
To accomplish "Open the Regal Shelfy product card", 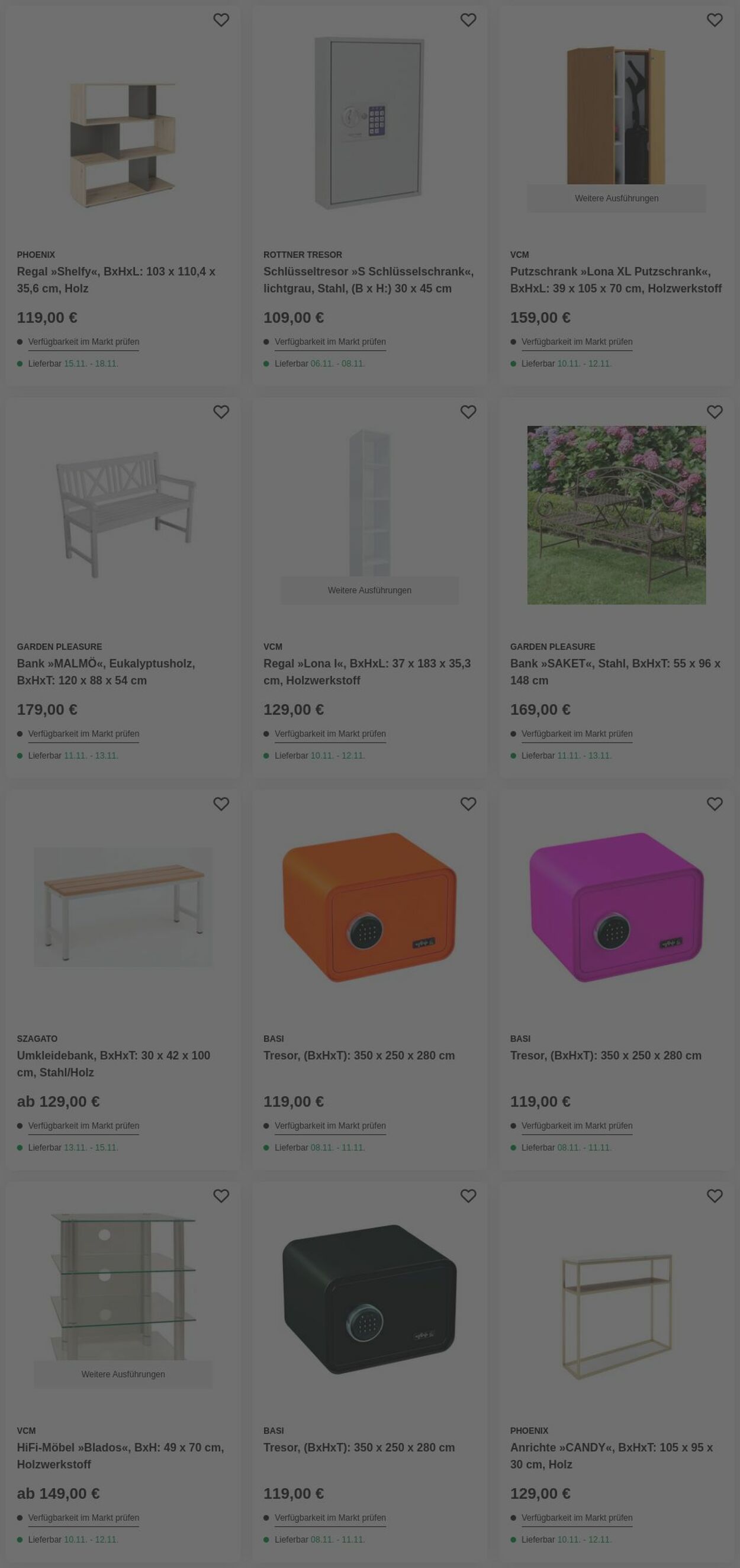I will point(115,279).
